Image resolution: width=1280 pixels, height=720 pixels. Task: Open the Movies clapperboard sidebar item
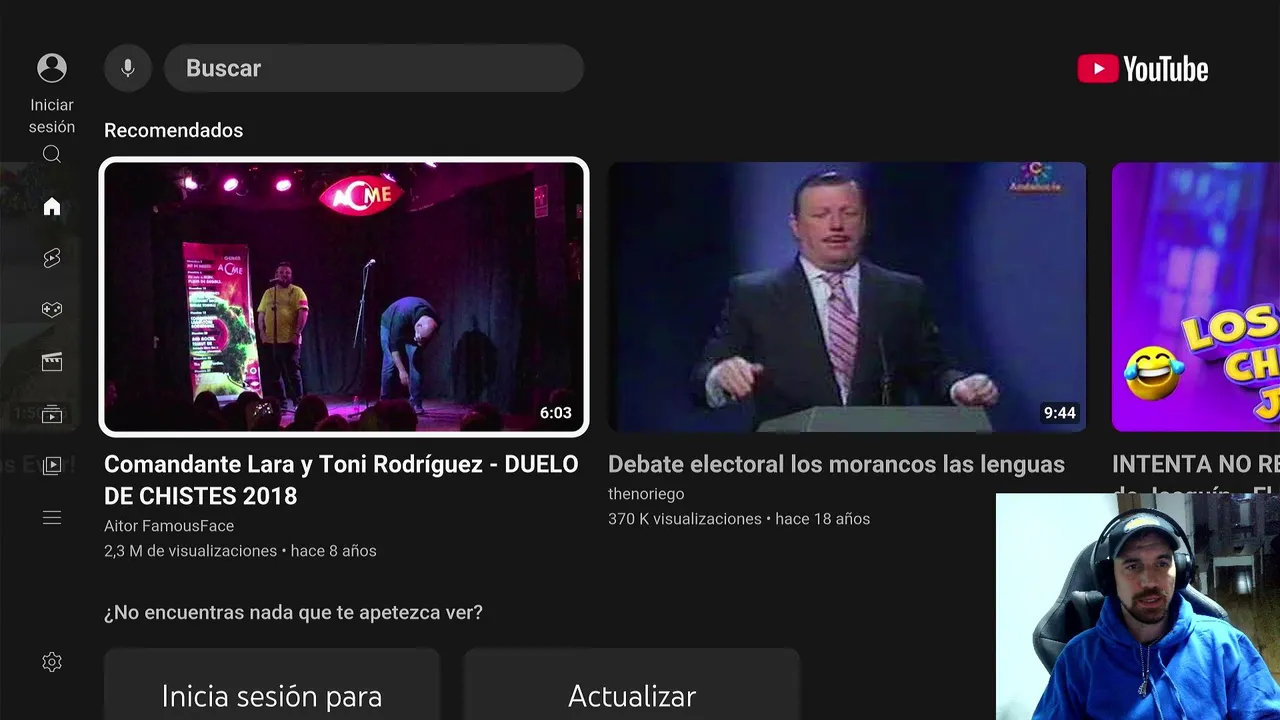pos(52,362)
